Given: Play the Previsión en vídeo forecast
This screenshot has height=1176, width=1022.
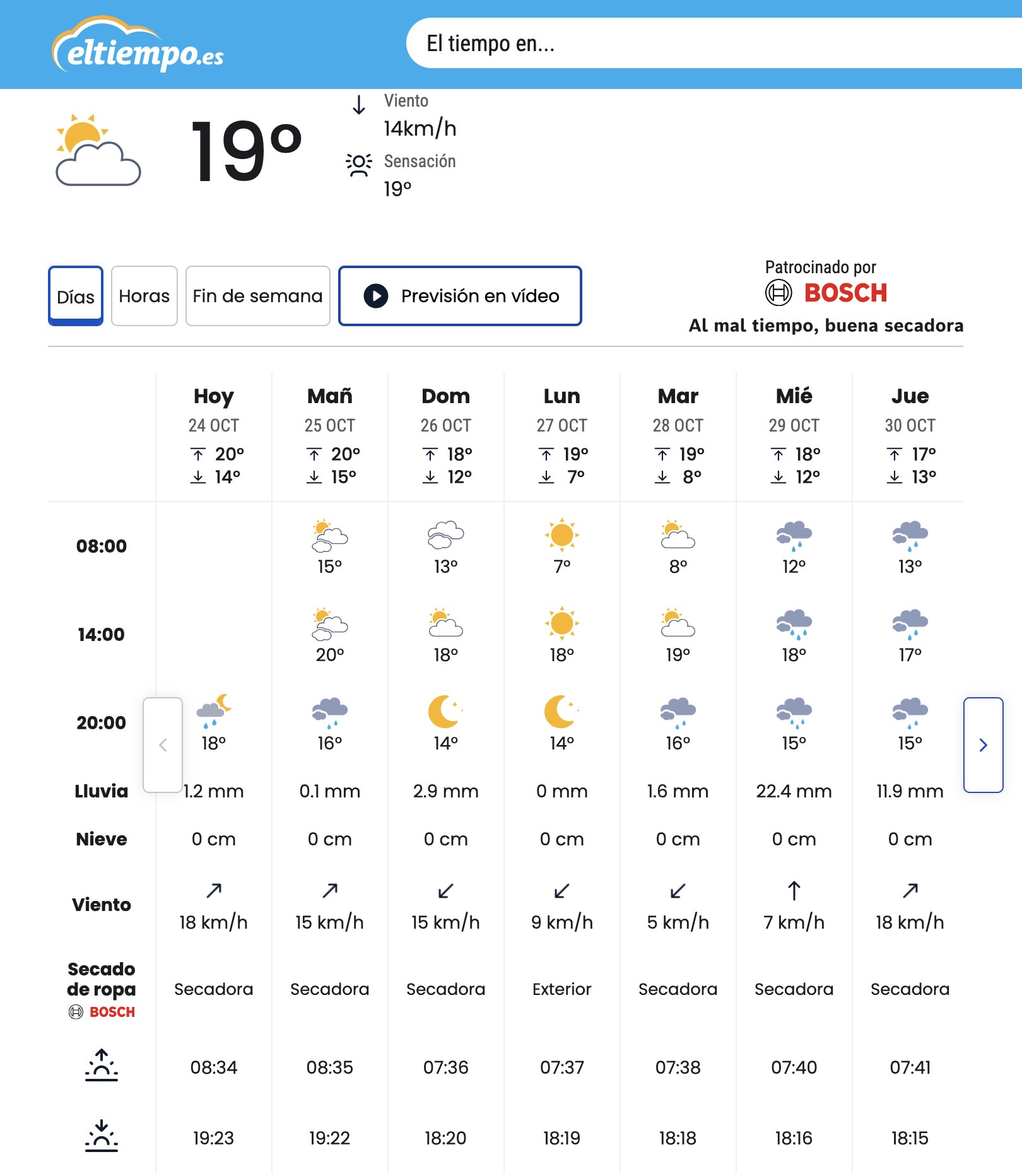Looking at the screenshot, I should pos(460,296).
